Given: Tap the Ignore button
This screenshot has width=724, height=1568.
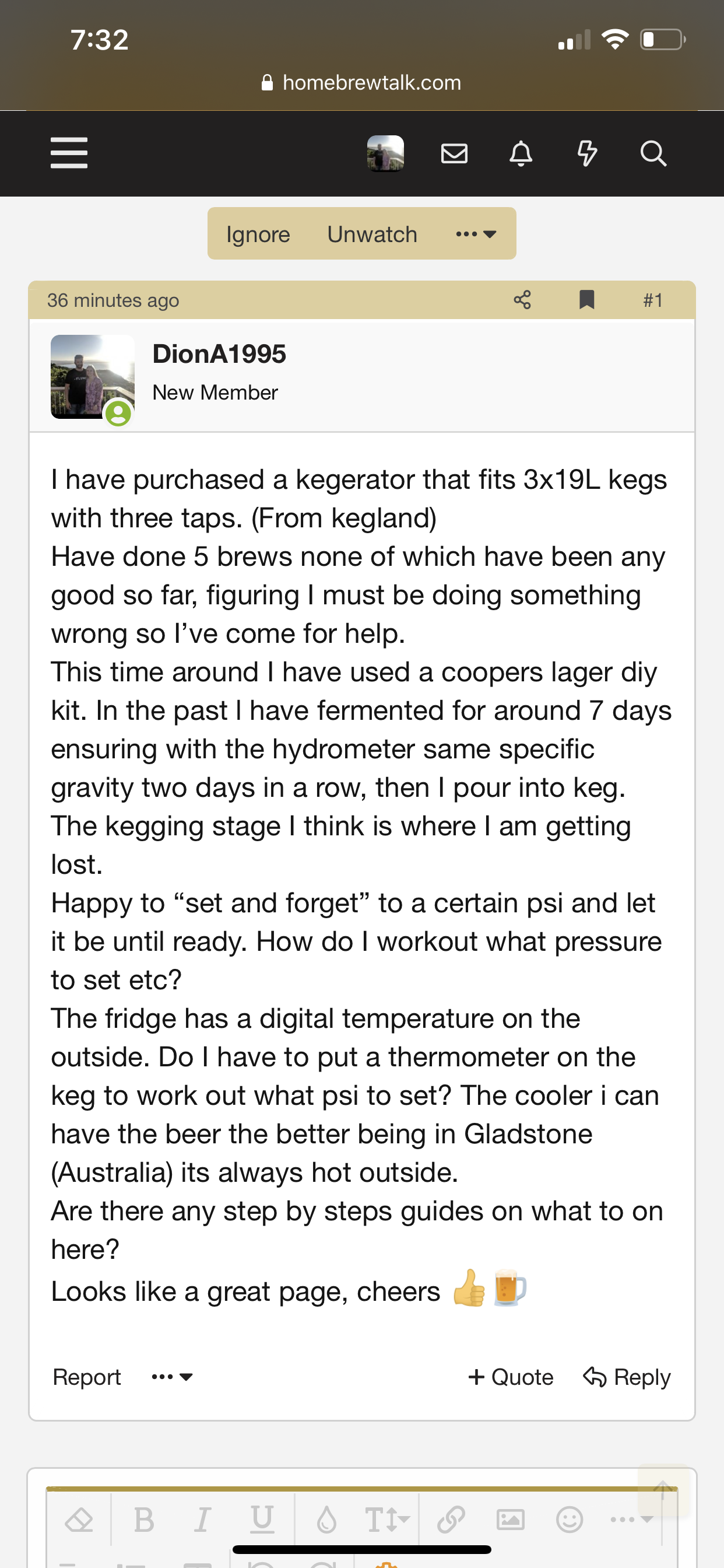Looking at the screenshot, I should tap(258, 235).
